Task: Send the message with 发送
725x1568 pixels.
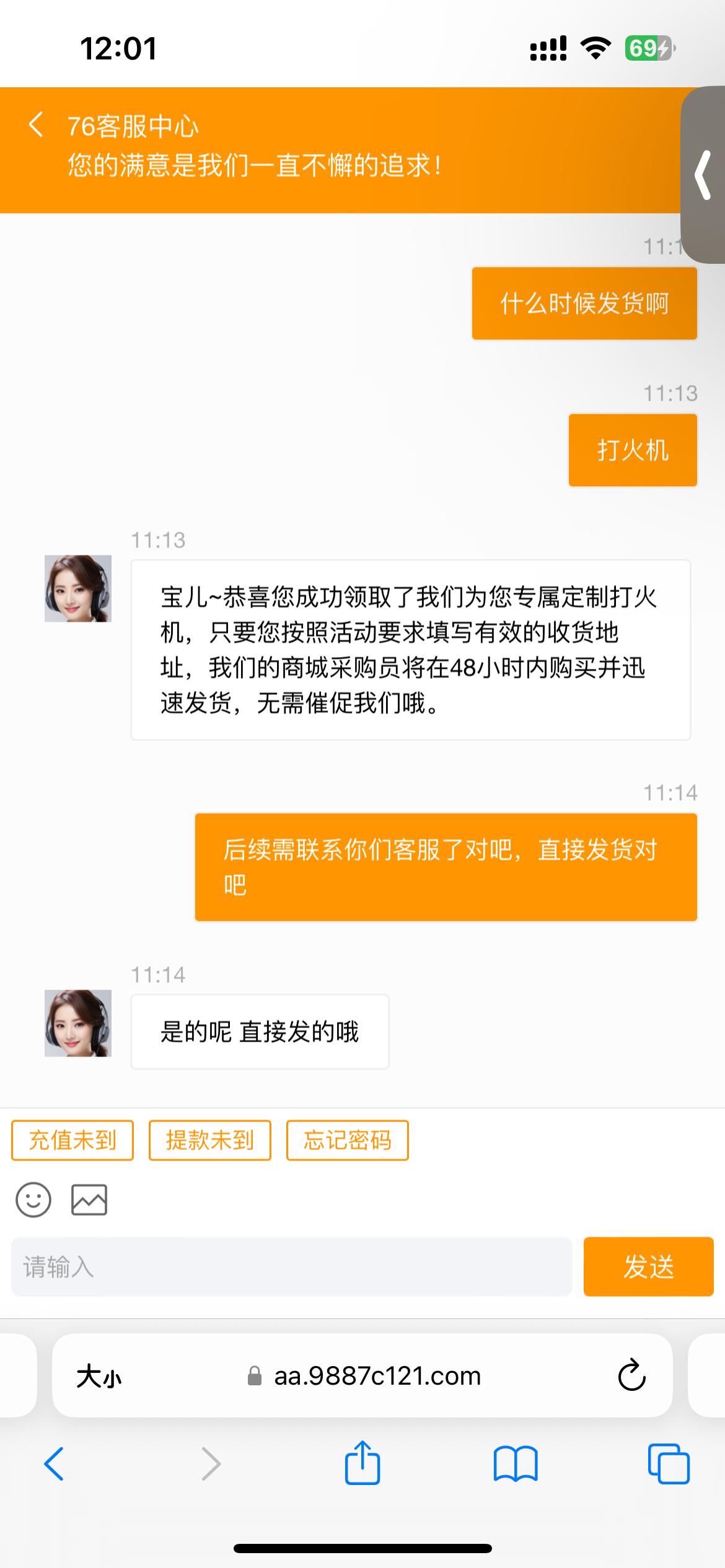Action: coord(648,1266)
